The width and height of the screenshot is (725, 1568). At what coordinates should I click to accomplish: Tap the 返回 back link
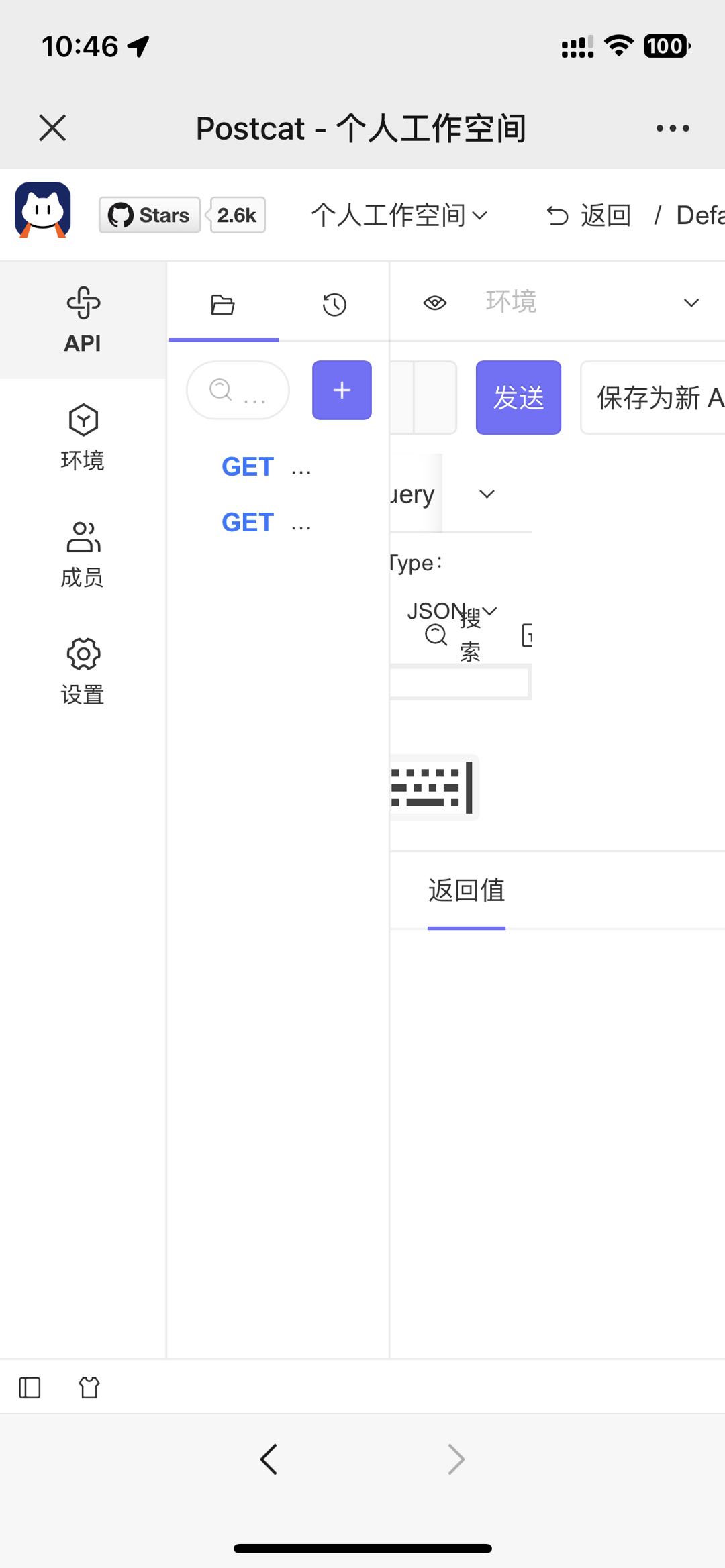tap(589, 215)
